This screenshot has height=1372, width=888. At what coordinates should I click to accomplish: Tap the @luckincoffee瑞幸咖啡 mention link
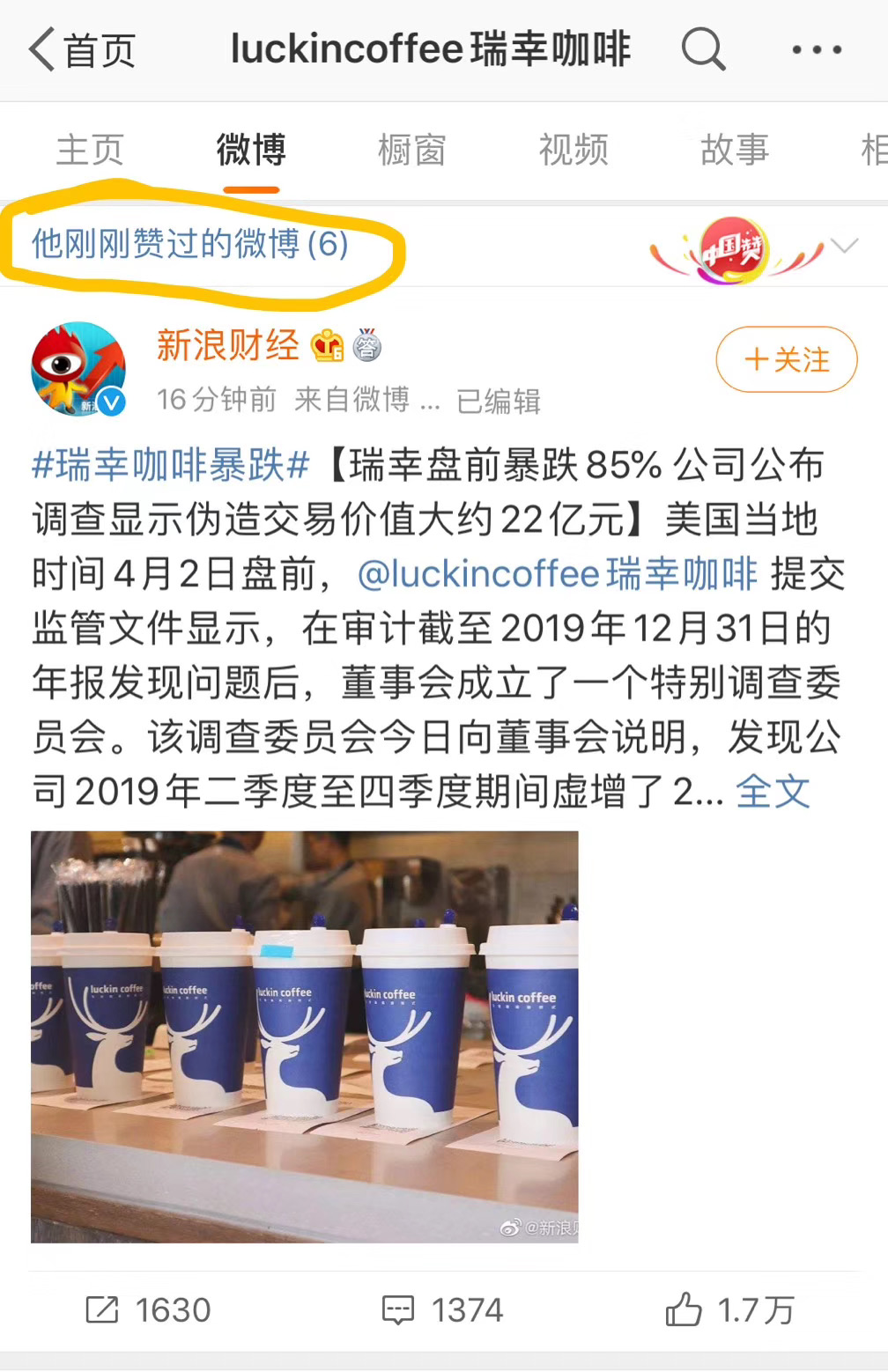557,574
